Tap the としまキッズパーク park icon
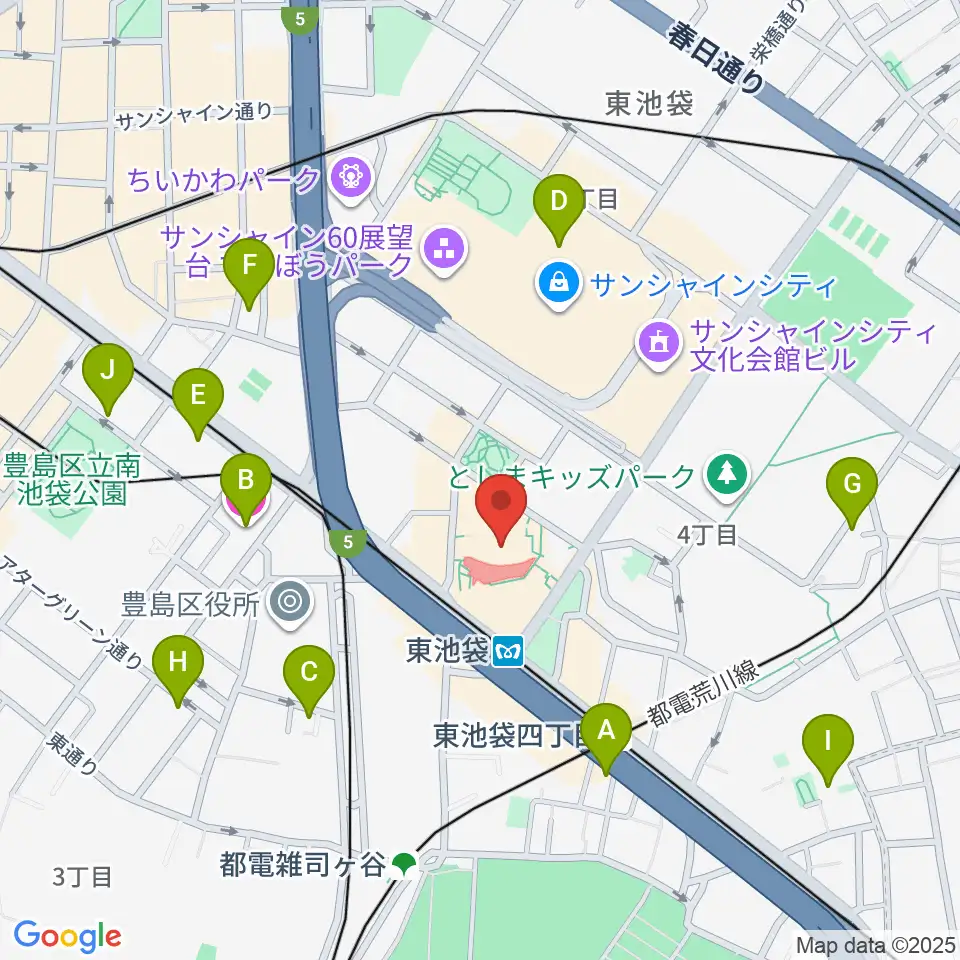The height and width of the screenshot is (960, 960). click(727, 476)
